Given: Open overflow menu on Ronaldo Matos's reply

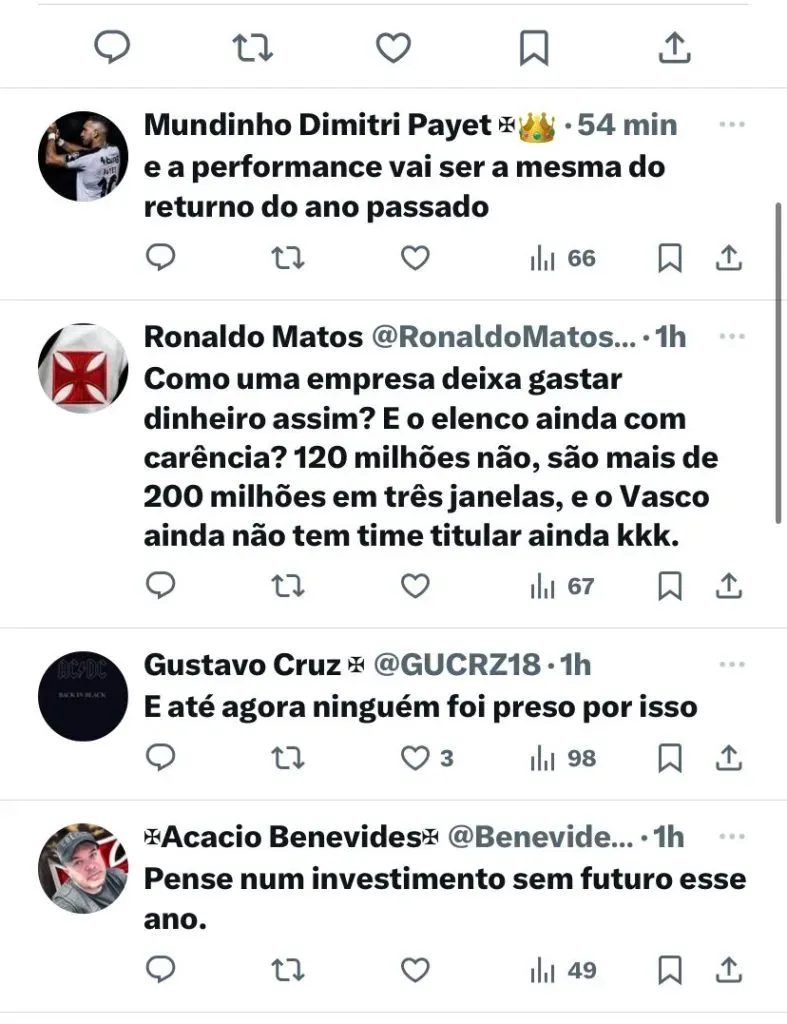Looking at the screenshot, I should pos(732,337).
